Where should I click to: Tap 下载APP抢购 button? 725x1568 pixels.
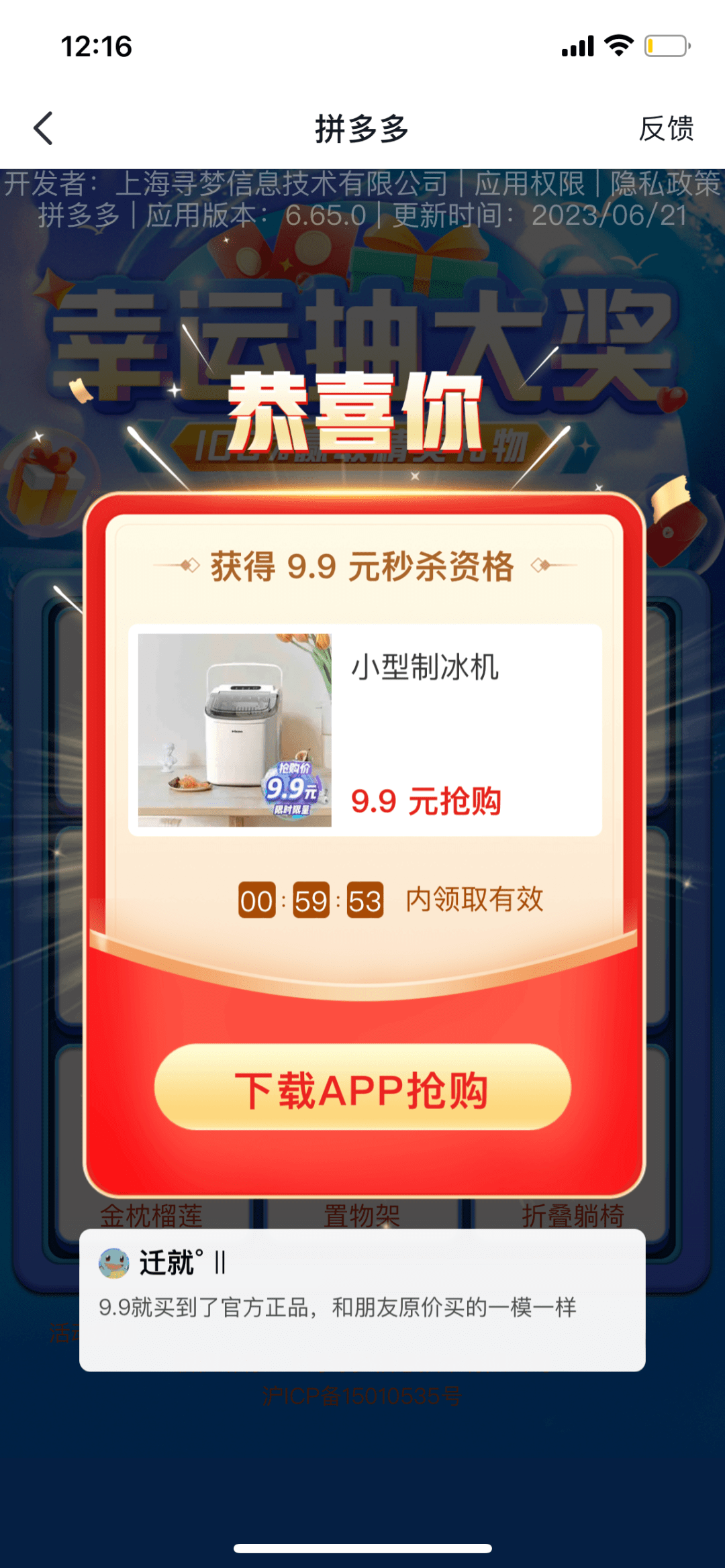[362, 1088]
